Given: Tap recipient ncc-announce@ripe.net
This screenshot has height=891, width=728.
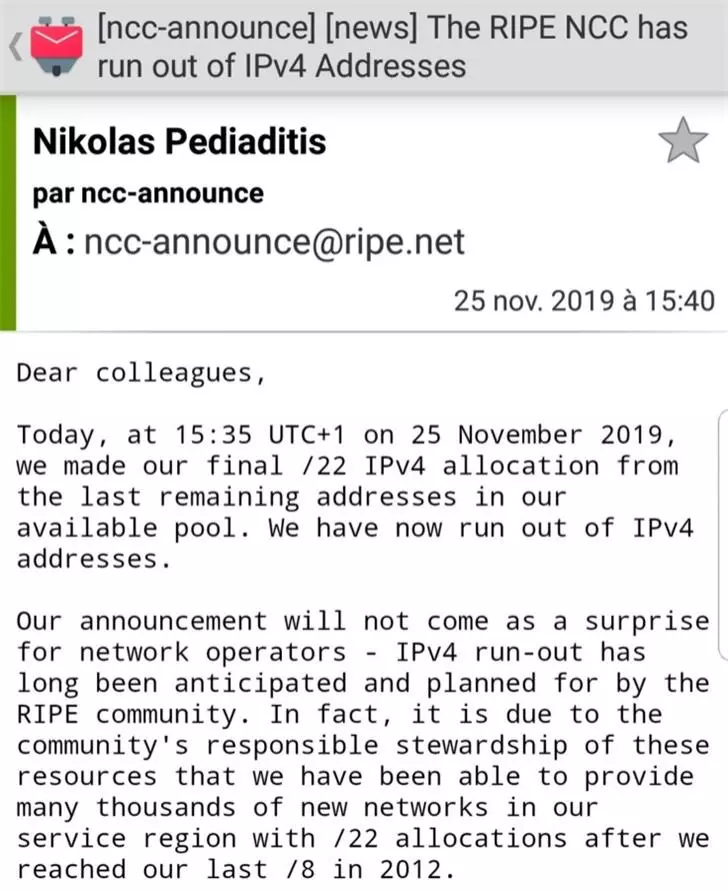Looking at the screenshot, I should coord(274,241).
